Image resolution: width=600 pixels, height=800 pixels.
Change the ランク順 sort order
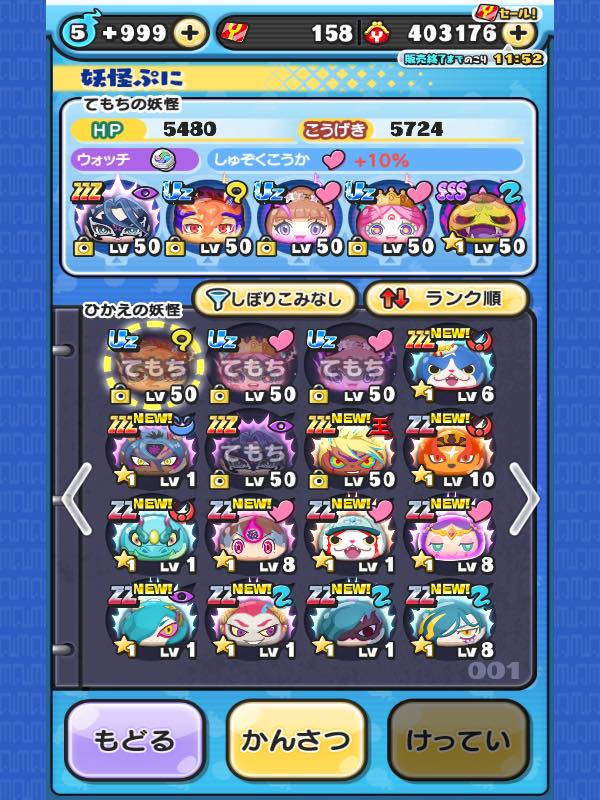click(x=445, y=298)
